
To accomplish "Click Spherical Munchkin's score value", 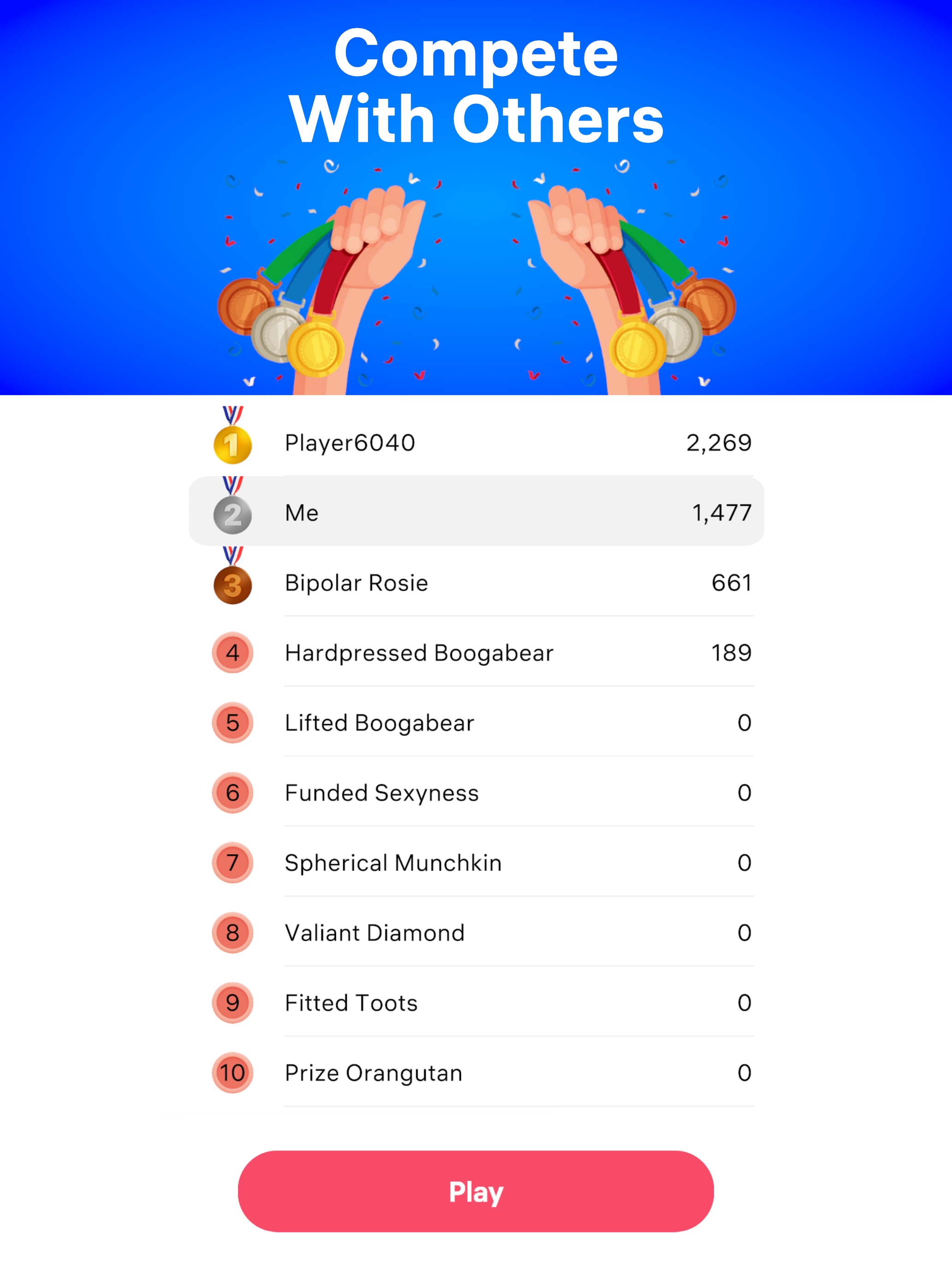I will pos(744,863).
